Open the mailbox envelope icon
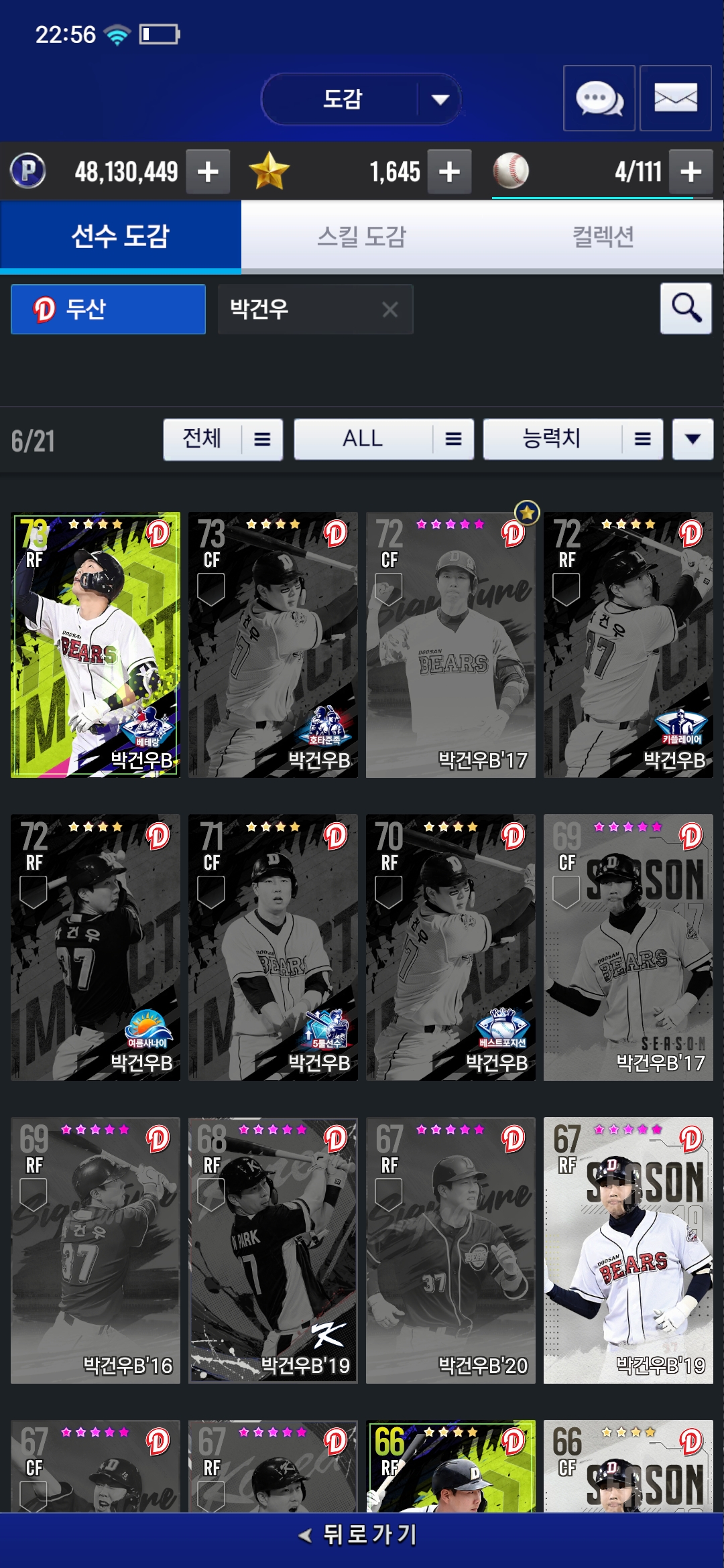 [x=675, y=99]
